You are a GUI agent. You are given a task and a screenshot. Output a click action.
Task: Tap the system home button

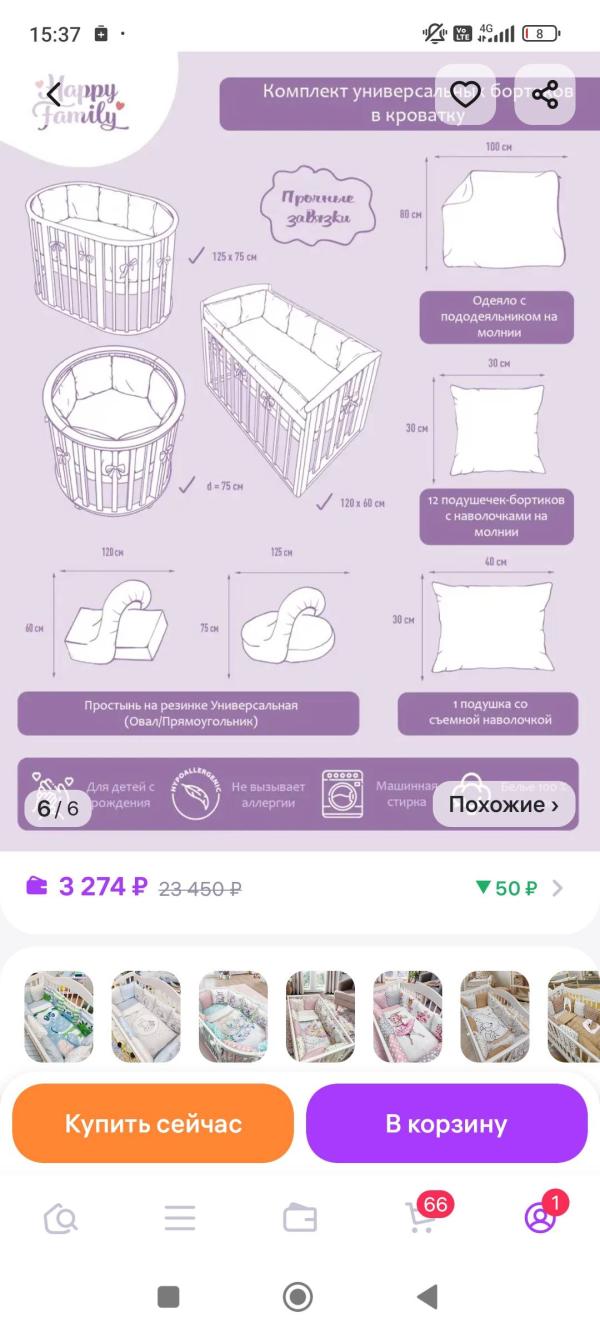click(298, 1298)
